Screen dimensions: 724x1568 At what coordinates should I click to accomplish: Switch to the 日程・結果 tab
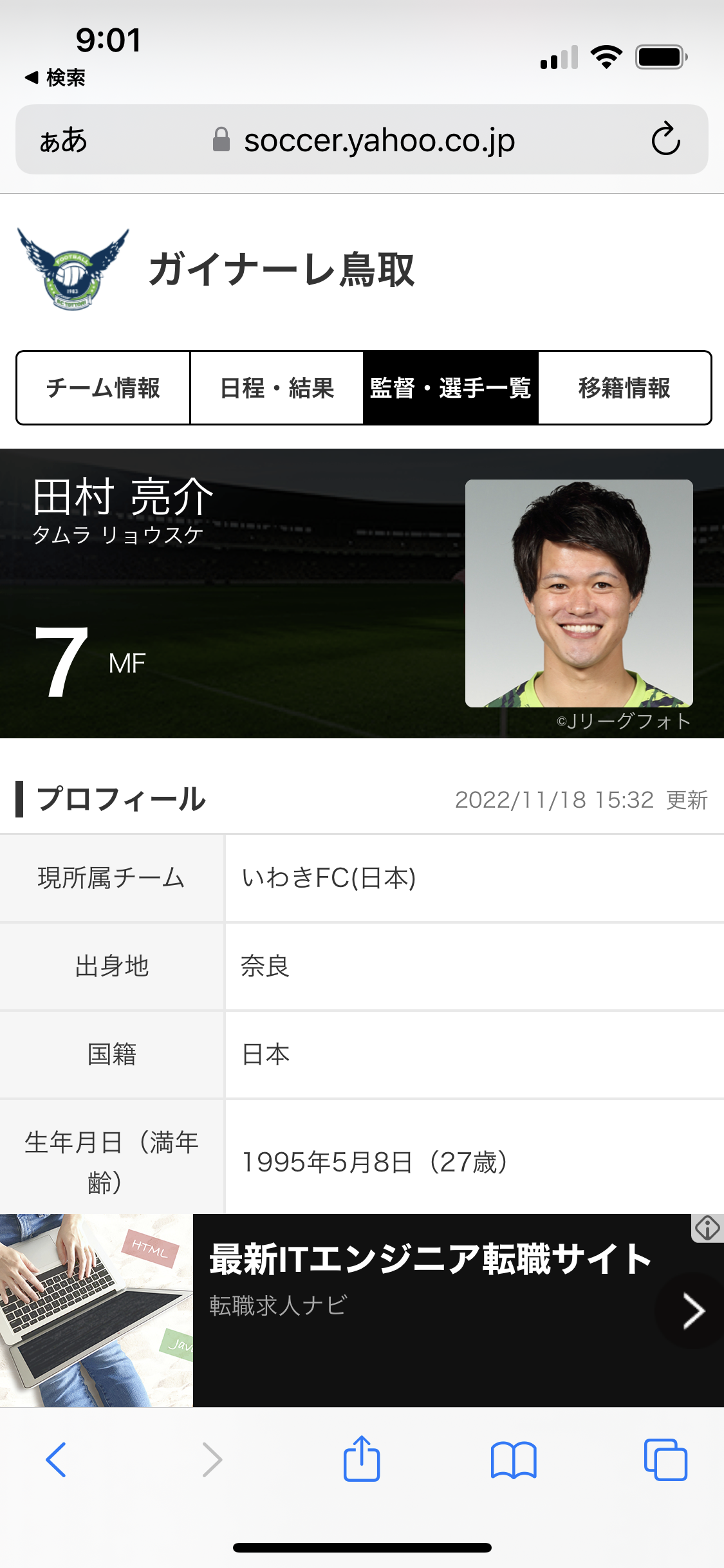click(277, 388)
